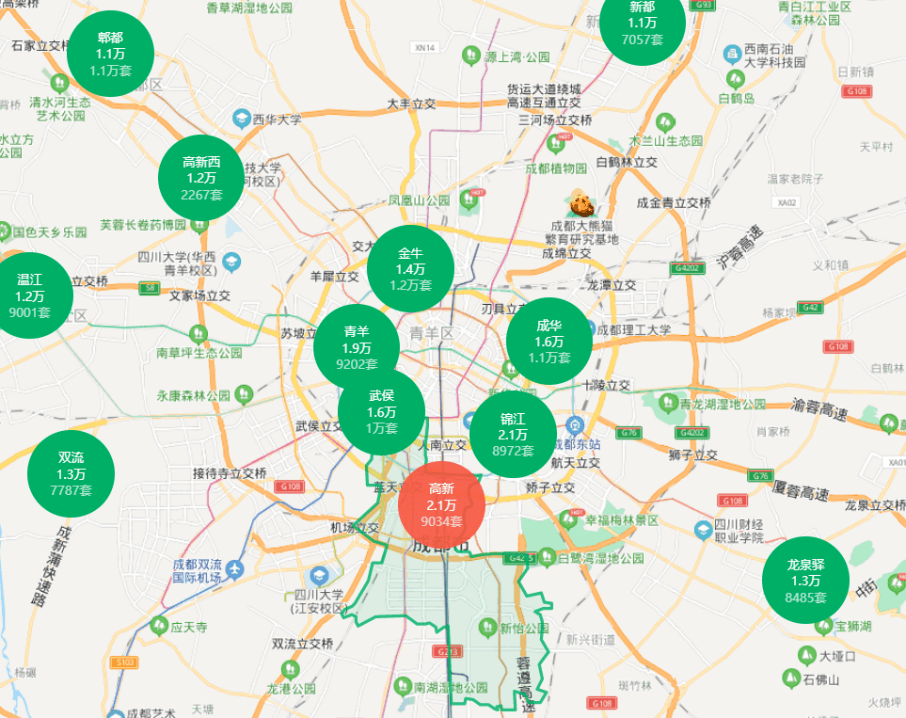Tap the 武侯 district bubble
Screen dimensions: 906x718
(x=381, y=411)
